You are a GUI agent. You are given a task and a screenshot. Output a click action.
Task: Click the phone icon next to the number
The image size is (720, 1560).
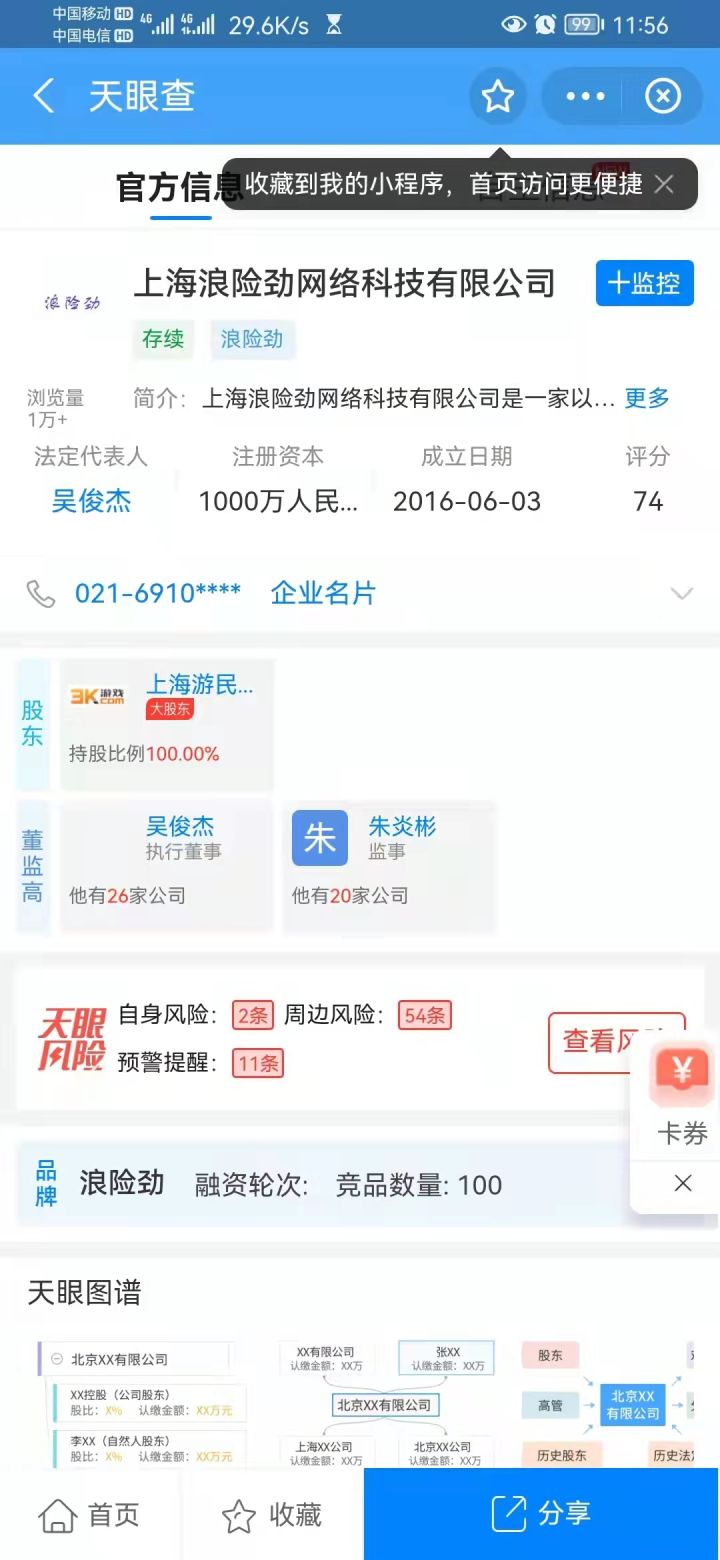click(42, 593)
